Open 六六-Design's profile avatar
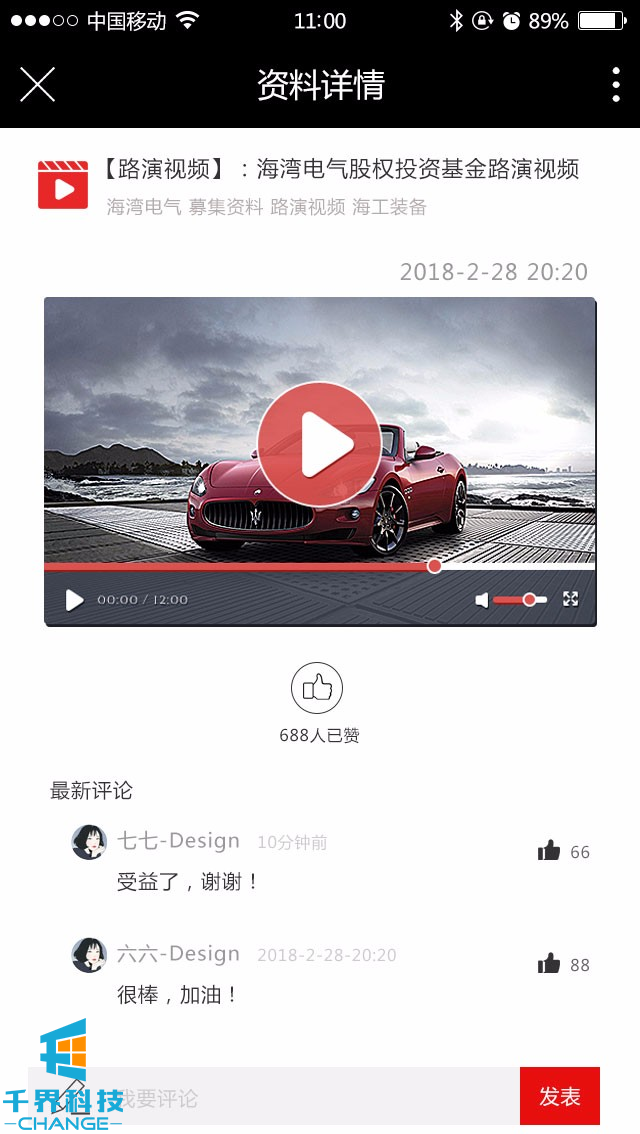This screenshot has height=1134, width=640. 89,955
